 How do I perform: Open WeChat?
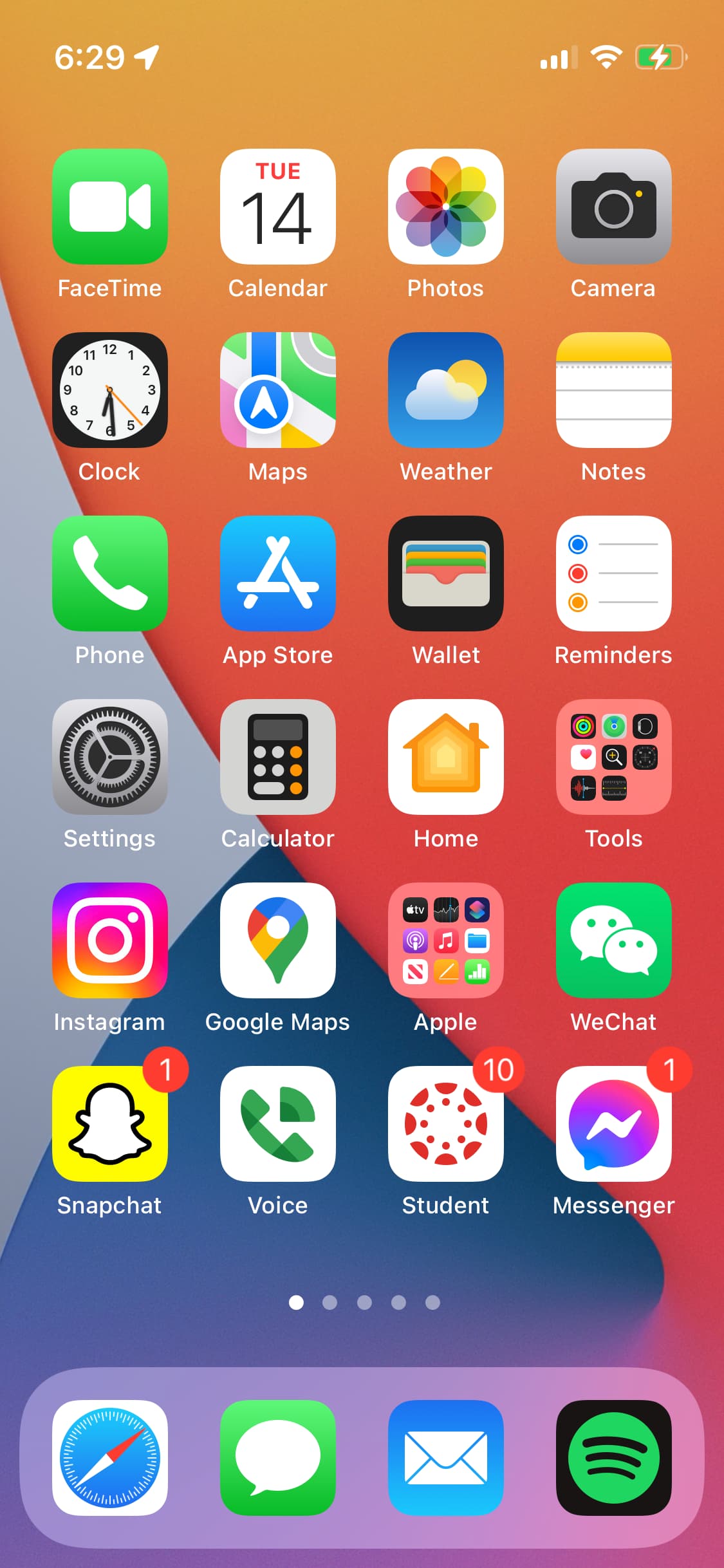pyautogui.click(x=614, y=940)
